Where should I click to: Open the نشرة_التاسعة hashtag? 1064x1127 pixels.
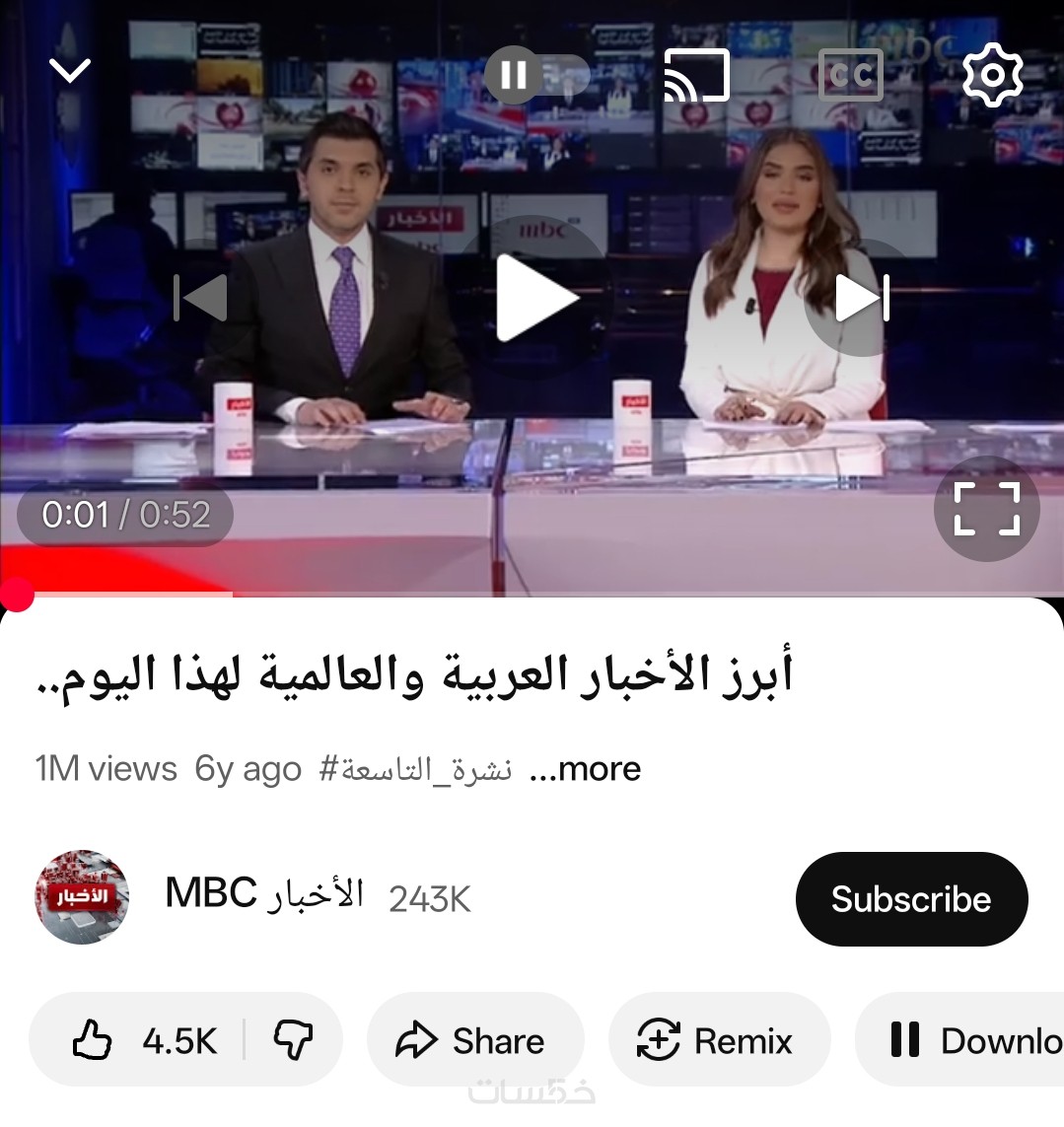tap(415, 769)
